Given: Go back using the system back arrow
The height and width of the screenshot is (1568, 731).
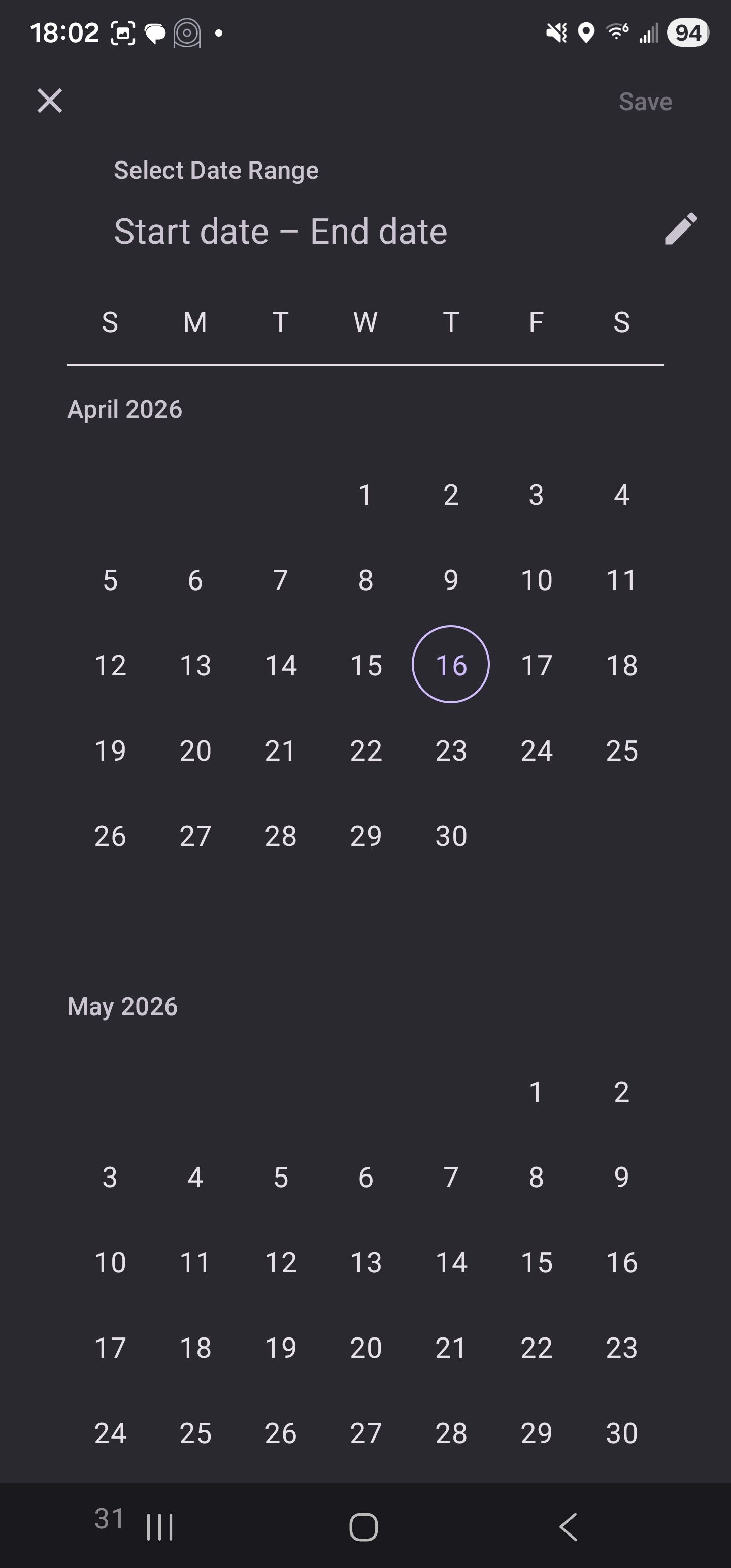Looking at the screenshot, I should [x=569, y=1526].
